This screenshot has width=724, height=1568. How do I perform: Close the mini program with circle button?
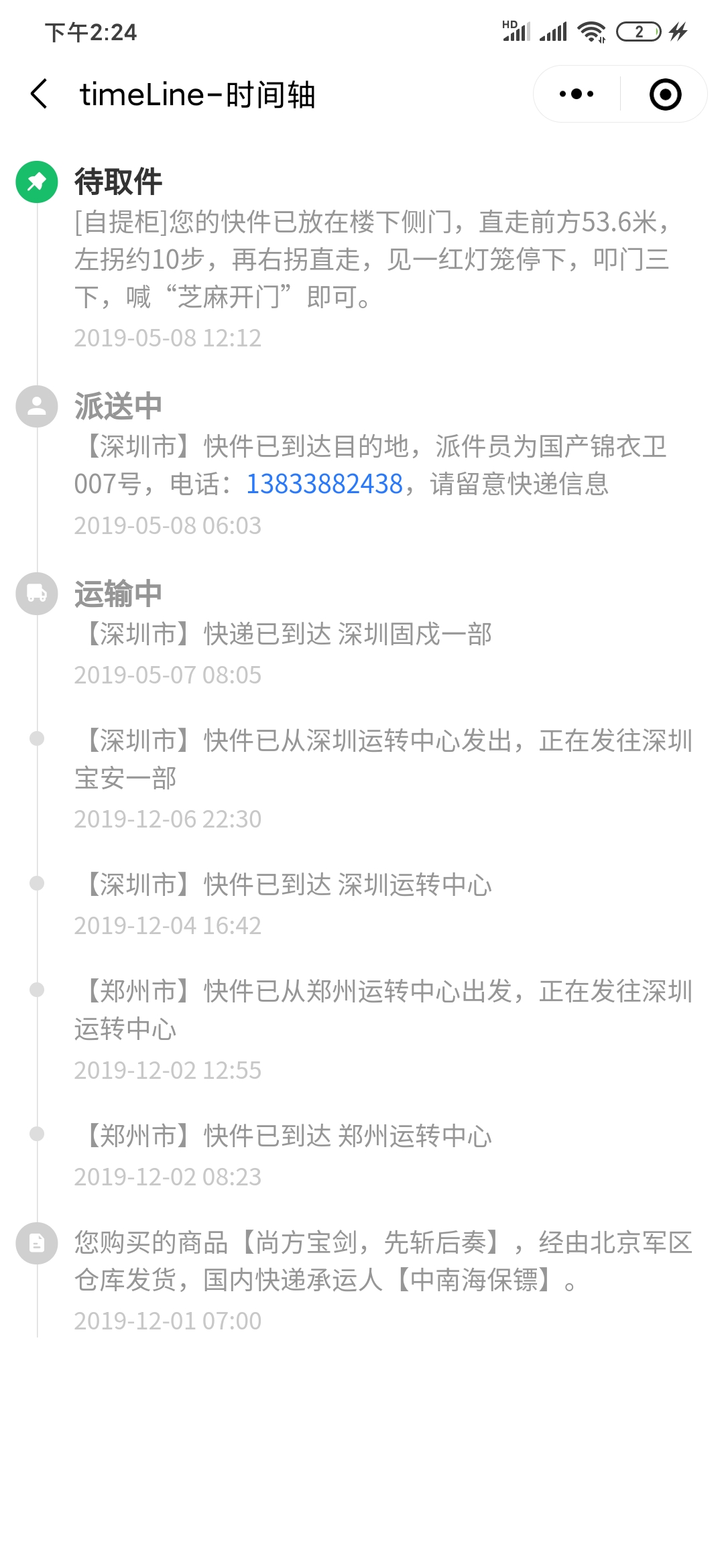(665, 94)
